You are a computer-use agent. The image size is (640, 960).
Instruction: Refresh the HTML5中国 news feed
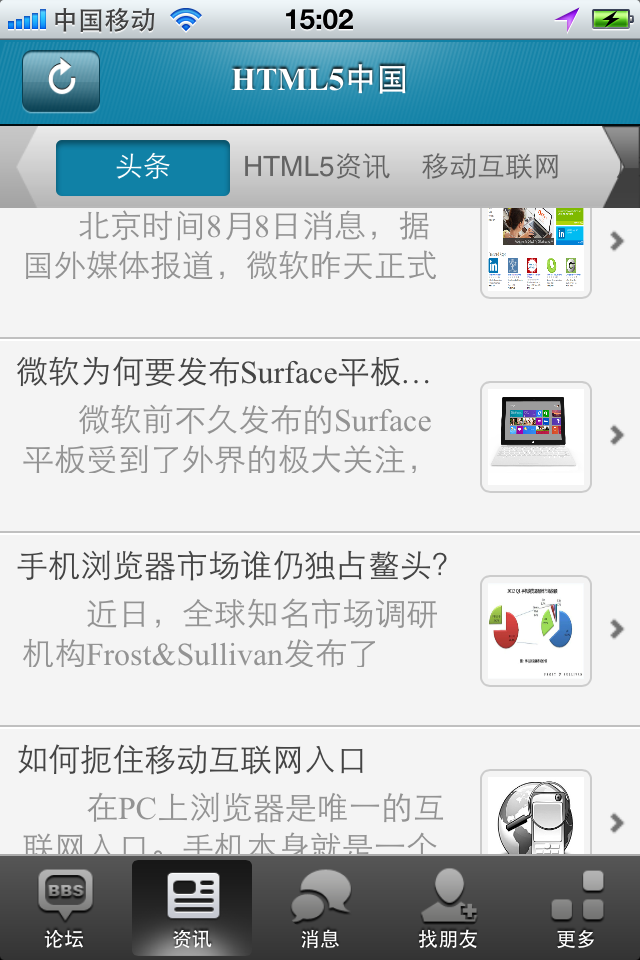pyautogui.click(x=61, y=81)
